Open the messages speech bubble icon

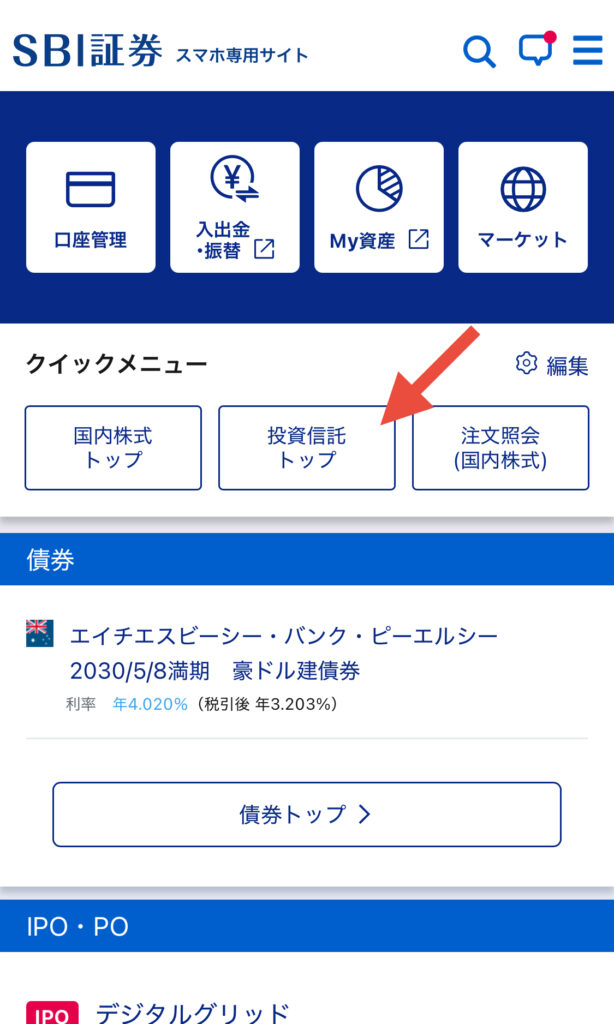pyautogui.click(x=536, y=50)
